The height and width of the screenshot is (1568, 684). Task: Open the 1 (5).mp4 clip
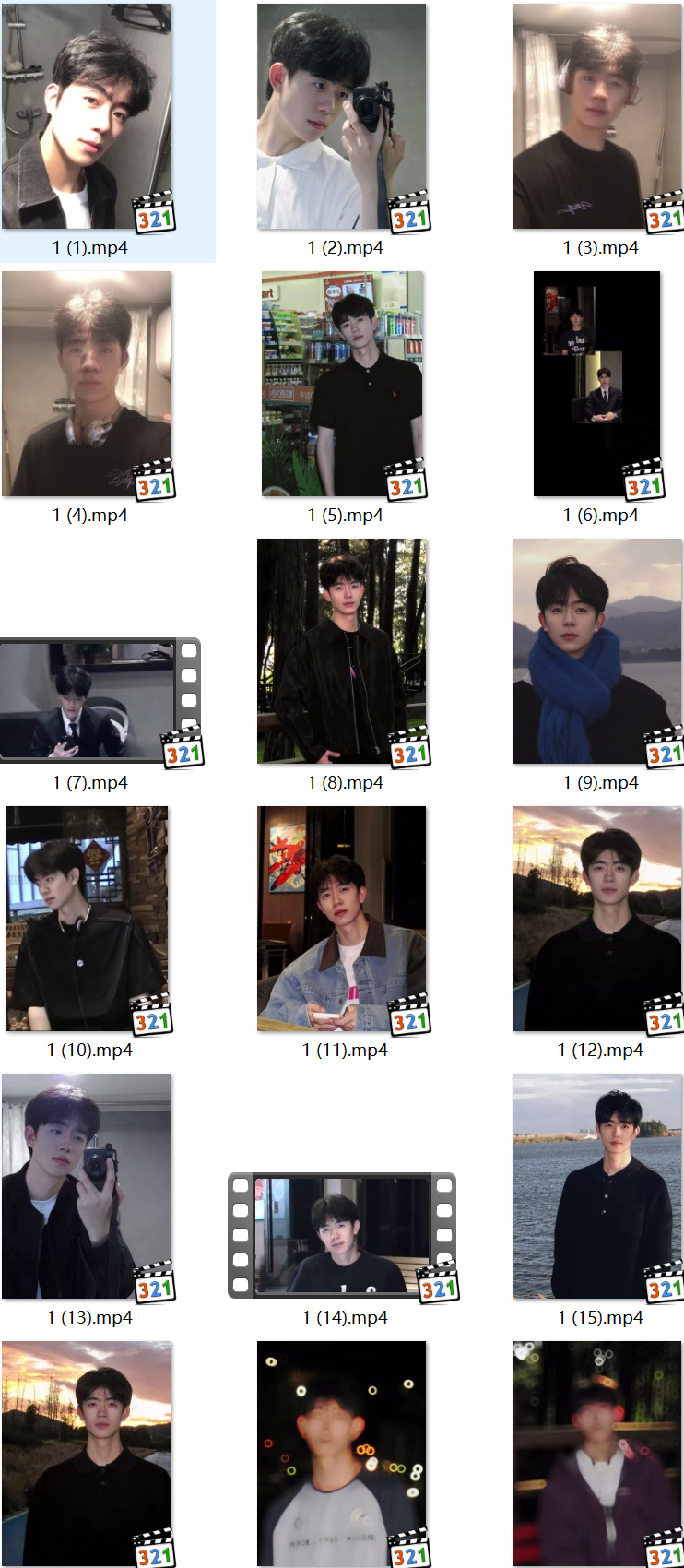click(x=342, y=385)
